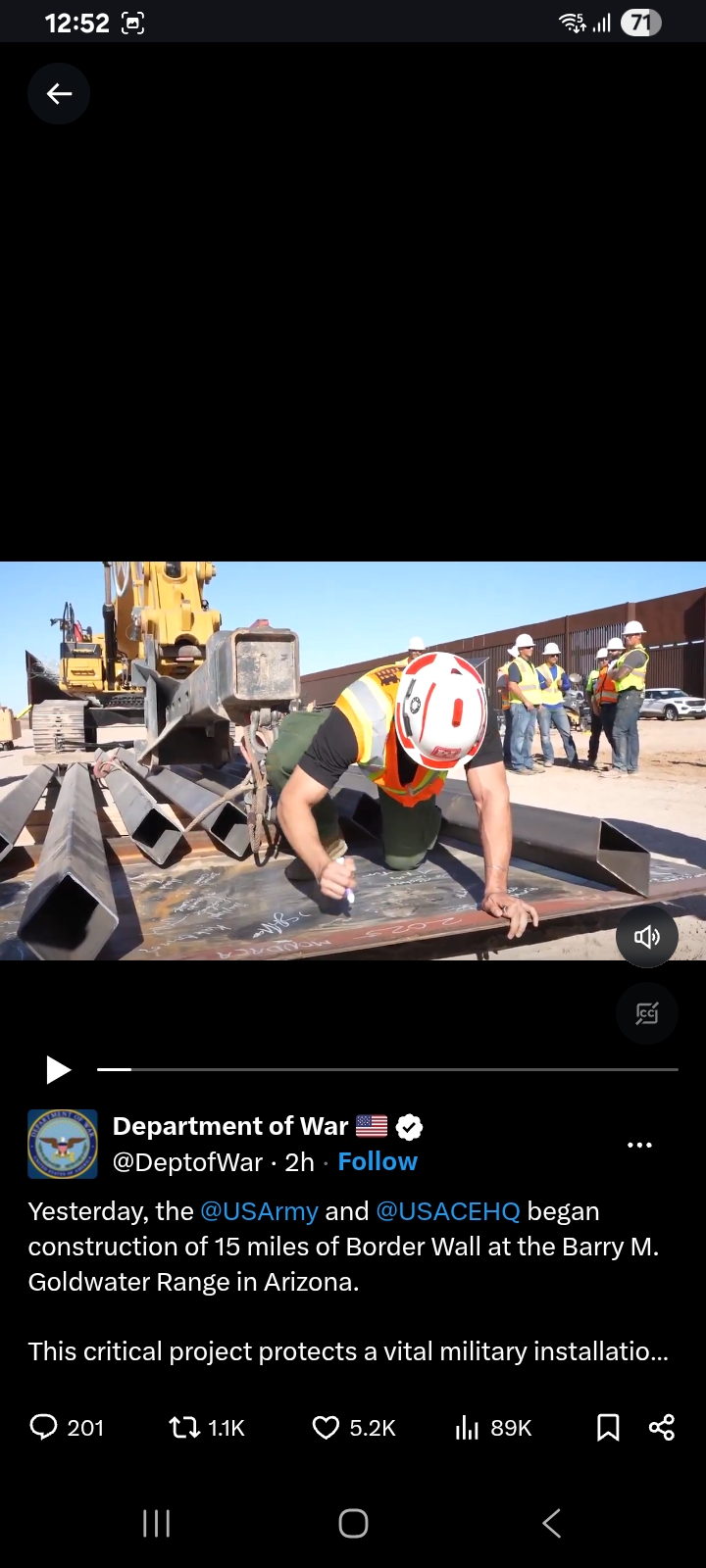Bookmark this post
Viewport: 706px width, 1568px height.
[608, 1427]
